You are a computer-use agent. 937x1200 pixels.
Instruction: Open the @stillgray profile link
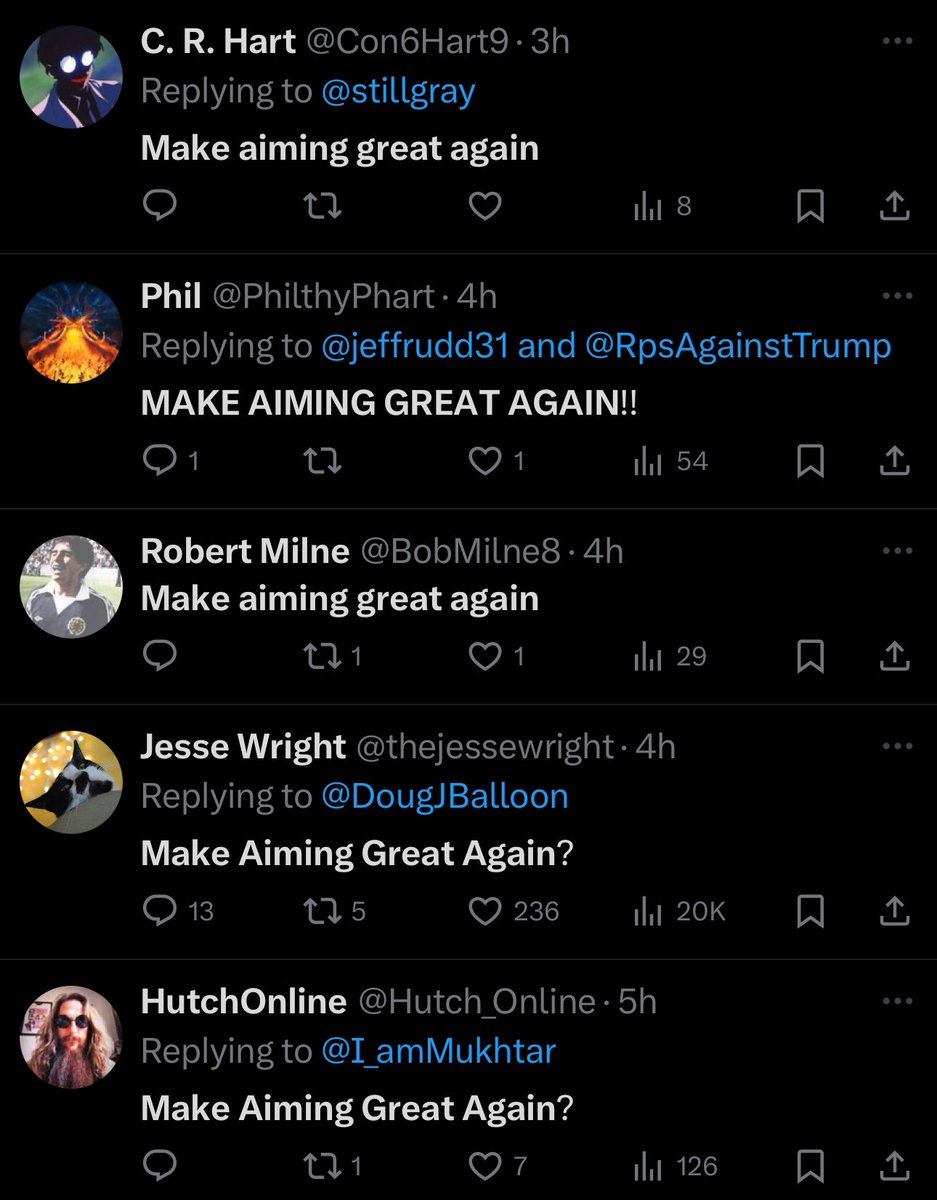coord(398,91)
